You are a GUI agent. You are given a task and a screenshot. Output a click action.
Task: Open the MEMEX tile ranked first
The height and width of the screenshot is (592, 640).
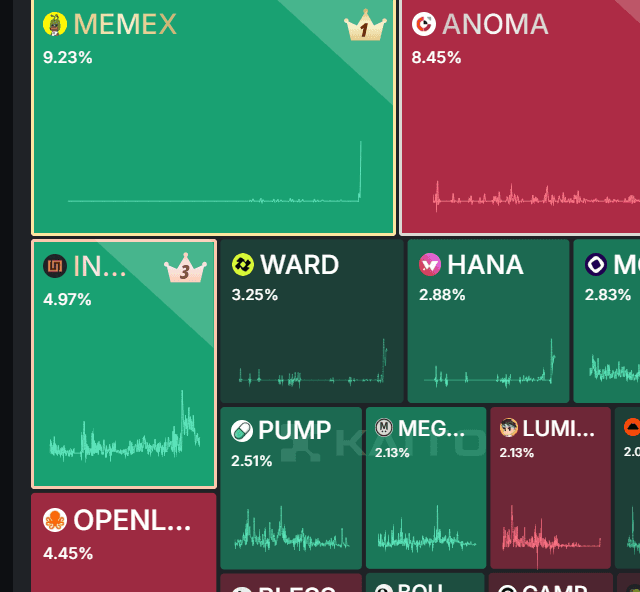(213, 115)
